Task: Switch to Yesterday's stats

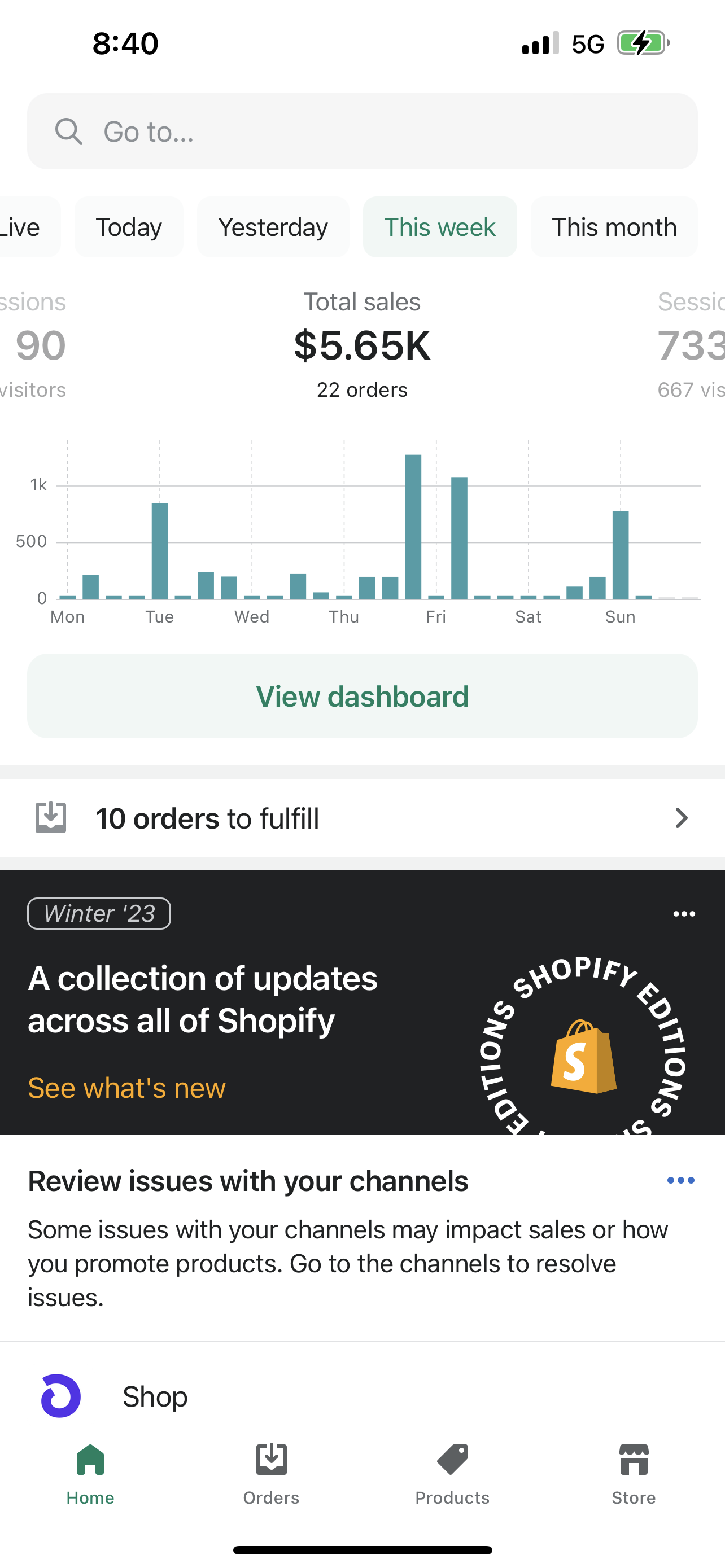Action: pos(273,227)
